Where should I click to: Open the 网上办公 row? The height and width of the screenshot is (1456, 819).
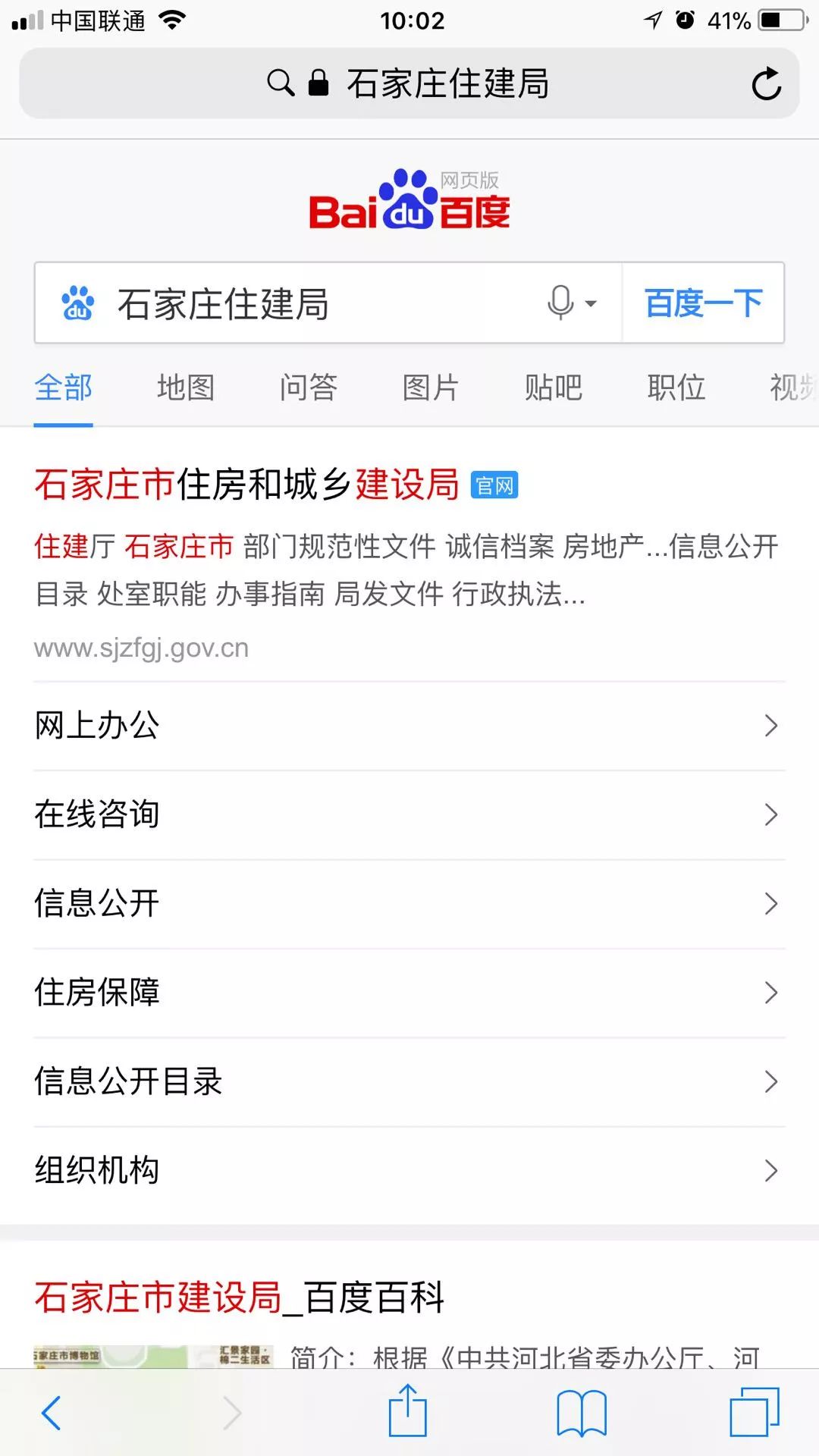tap(409, 726)
